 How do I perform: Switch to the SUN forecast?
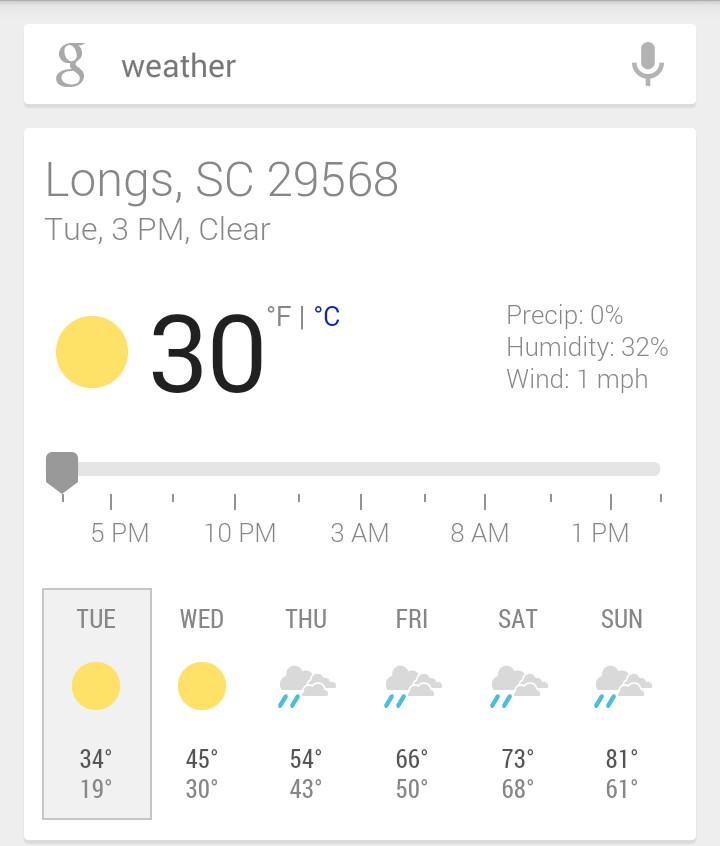(x=622, y=704)
